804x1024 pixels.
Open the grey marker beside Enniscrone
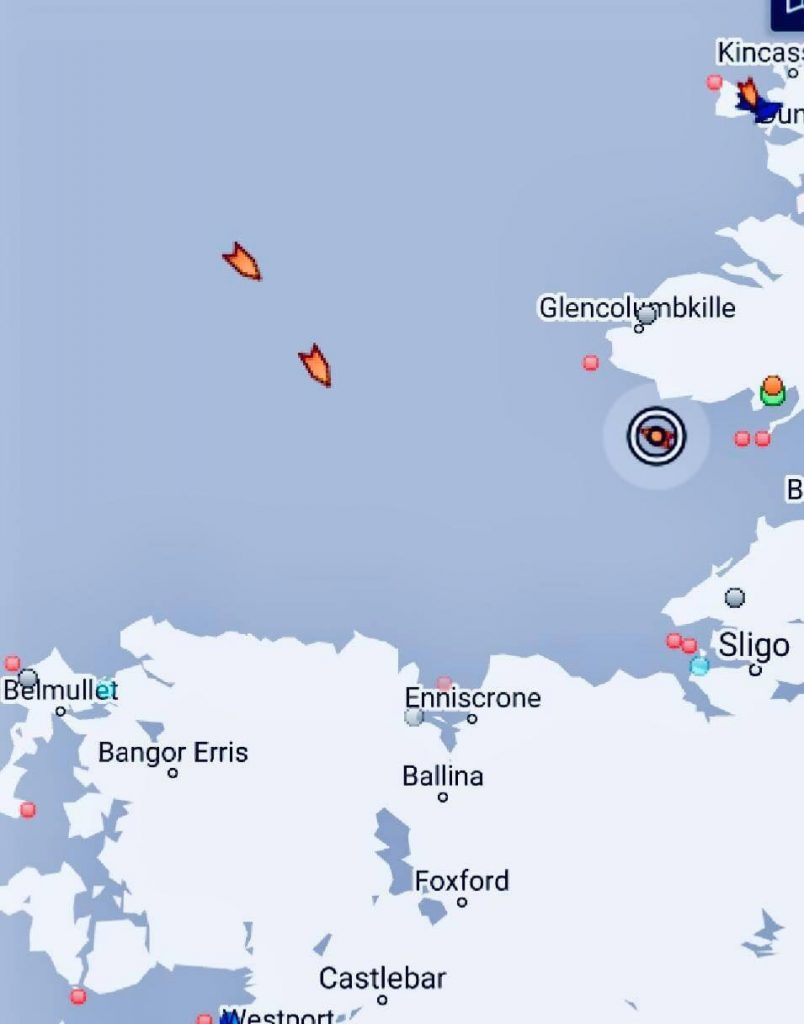[x=414, y=716]
